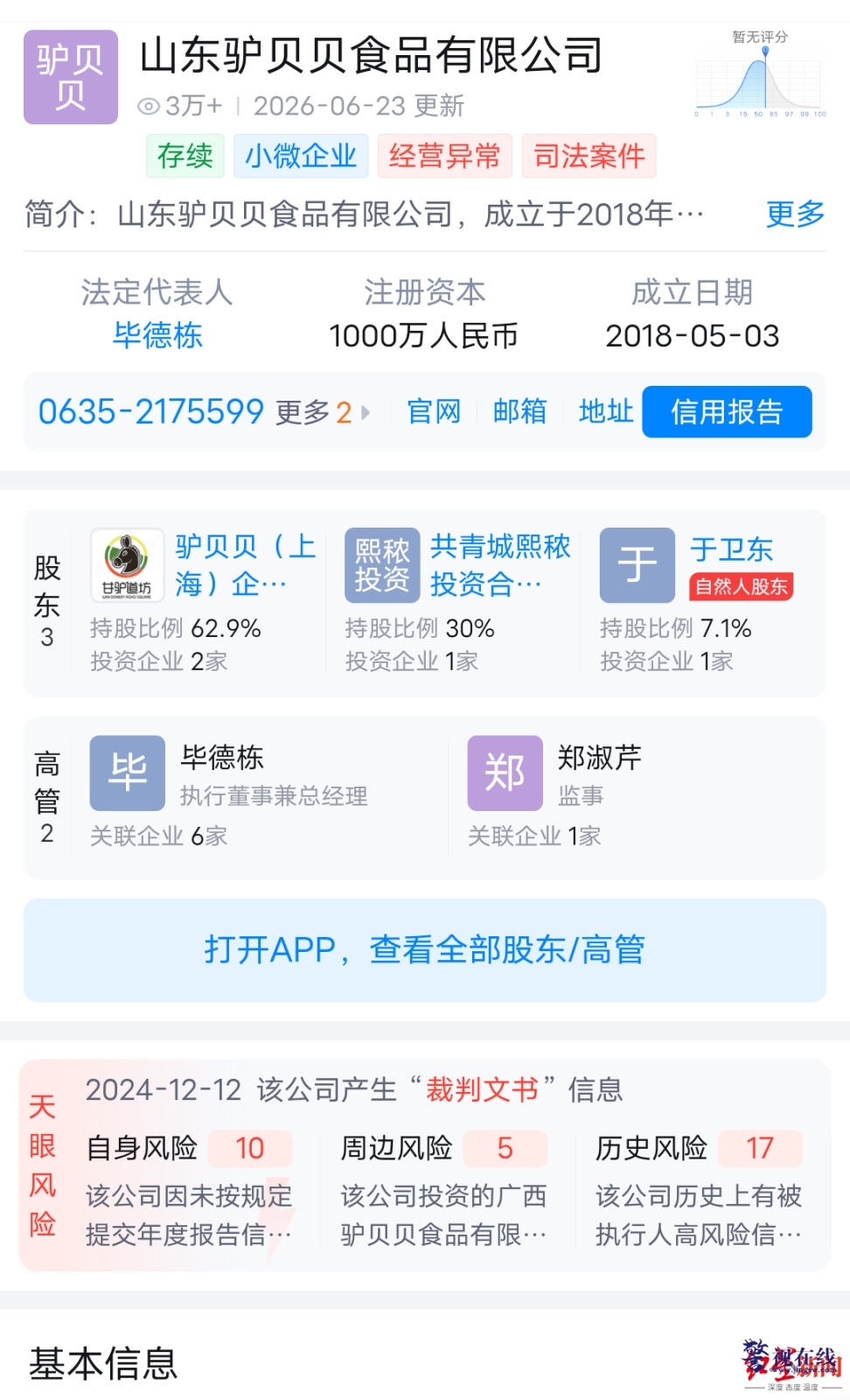Open supervisor 郑淑芹 card
Viewport: 850px width, 1400px height.
pos(640,794)
